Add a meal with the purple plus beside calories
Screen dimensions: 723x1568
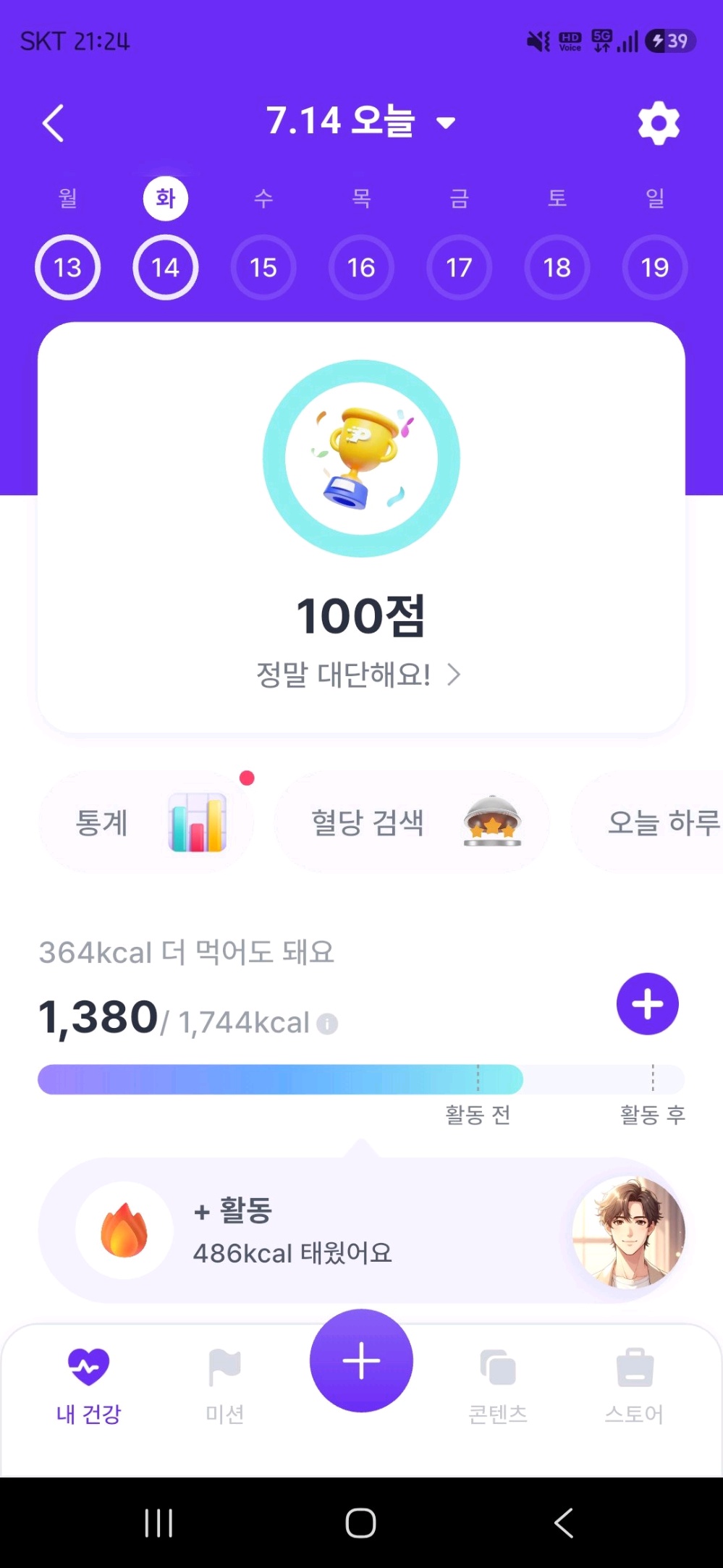[648, 1004]
